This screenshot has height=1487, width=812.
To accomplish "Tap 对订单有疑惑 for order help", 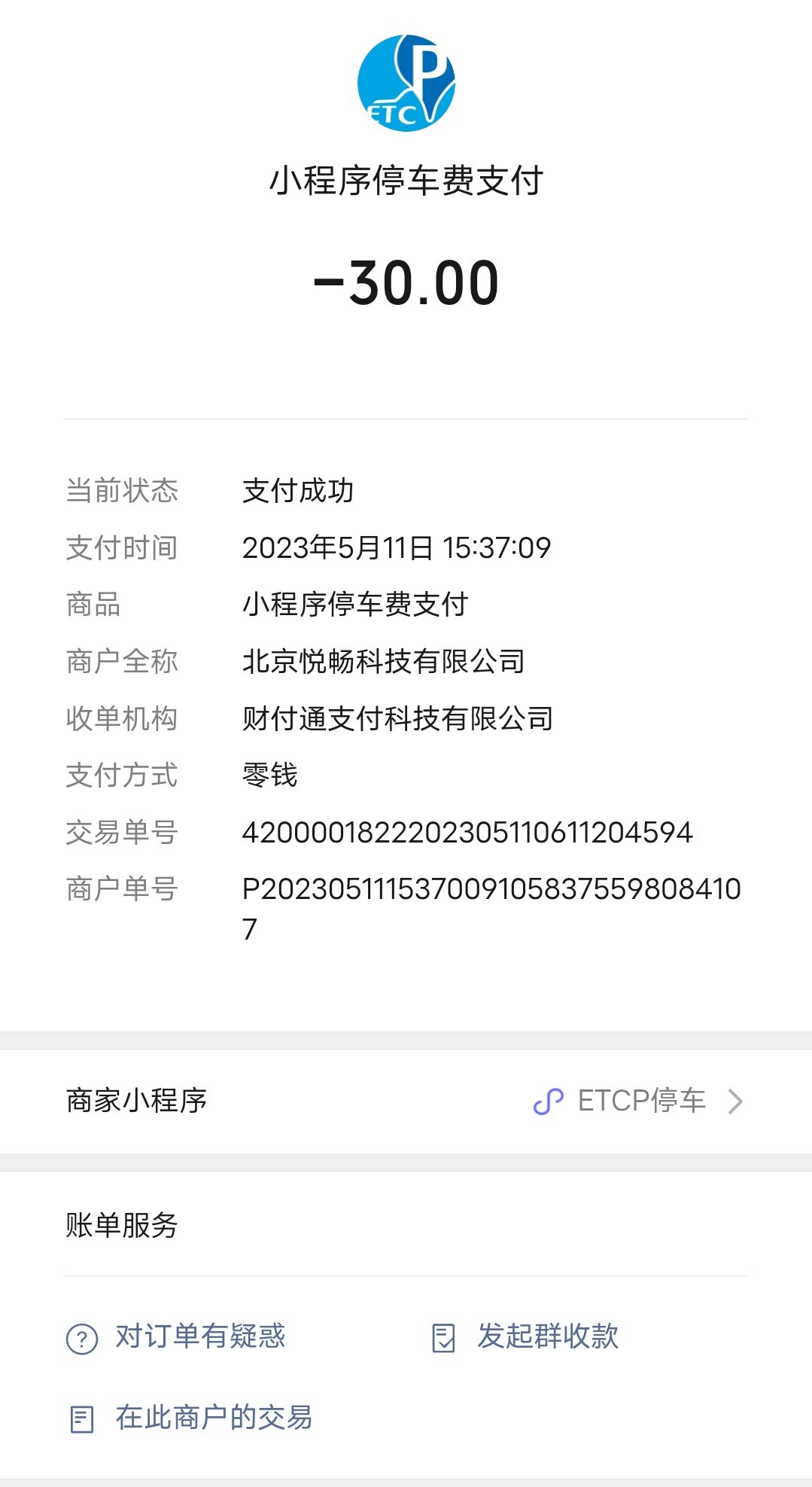I will [177, 1337].
